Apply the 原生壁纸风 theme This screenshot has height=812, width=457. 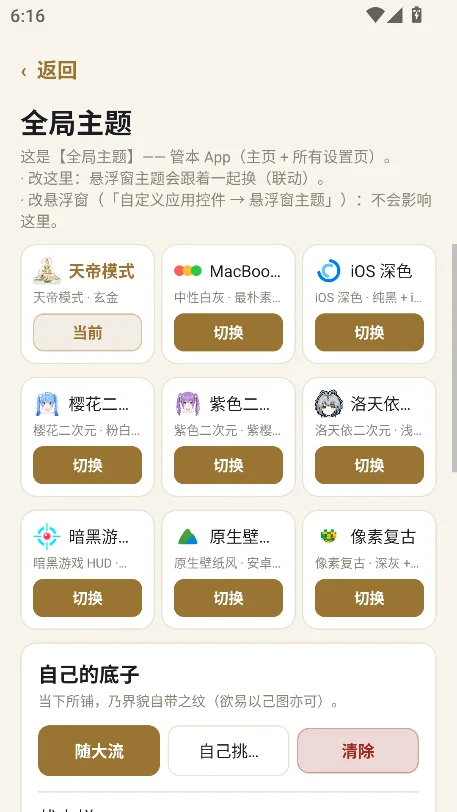(x=228, y=598)
